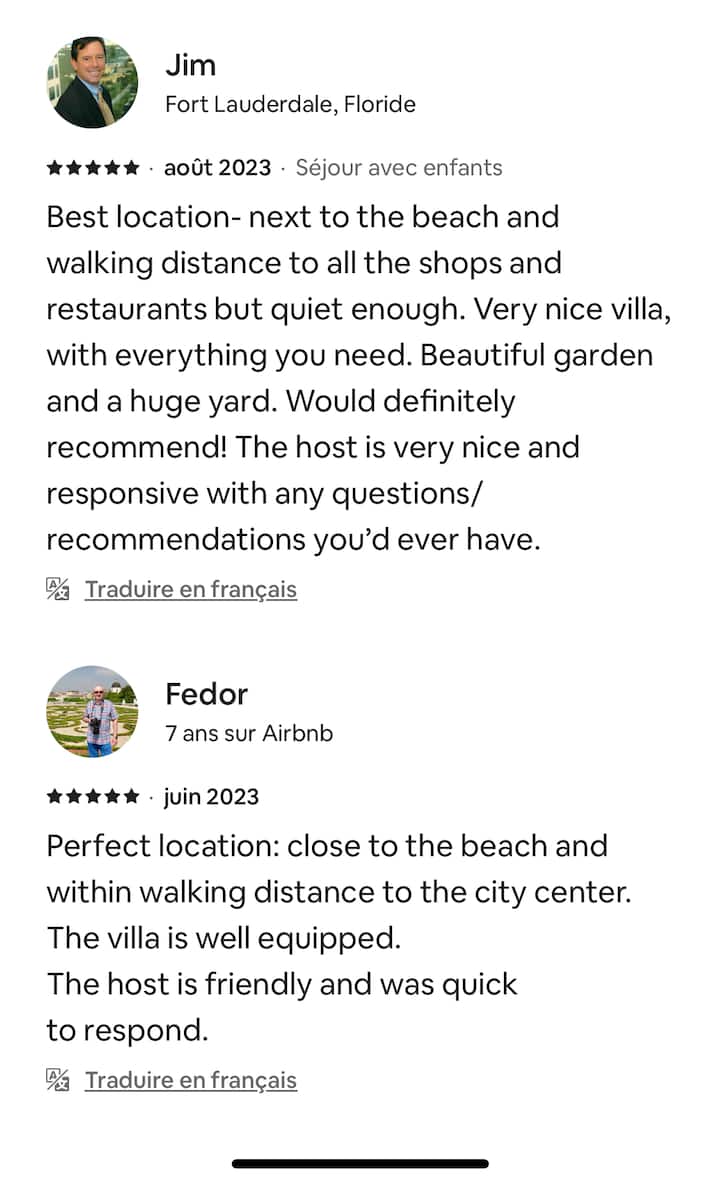The width and height of the screenshot is (720, 1184).
Task: Translate Jim's review into French
Action: click(190, 590)
